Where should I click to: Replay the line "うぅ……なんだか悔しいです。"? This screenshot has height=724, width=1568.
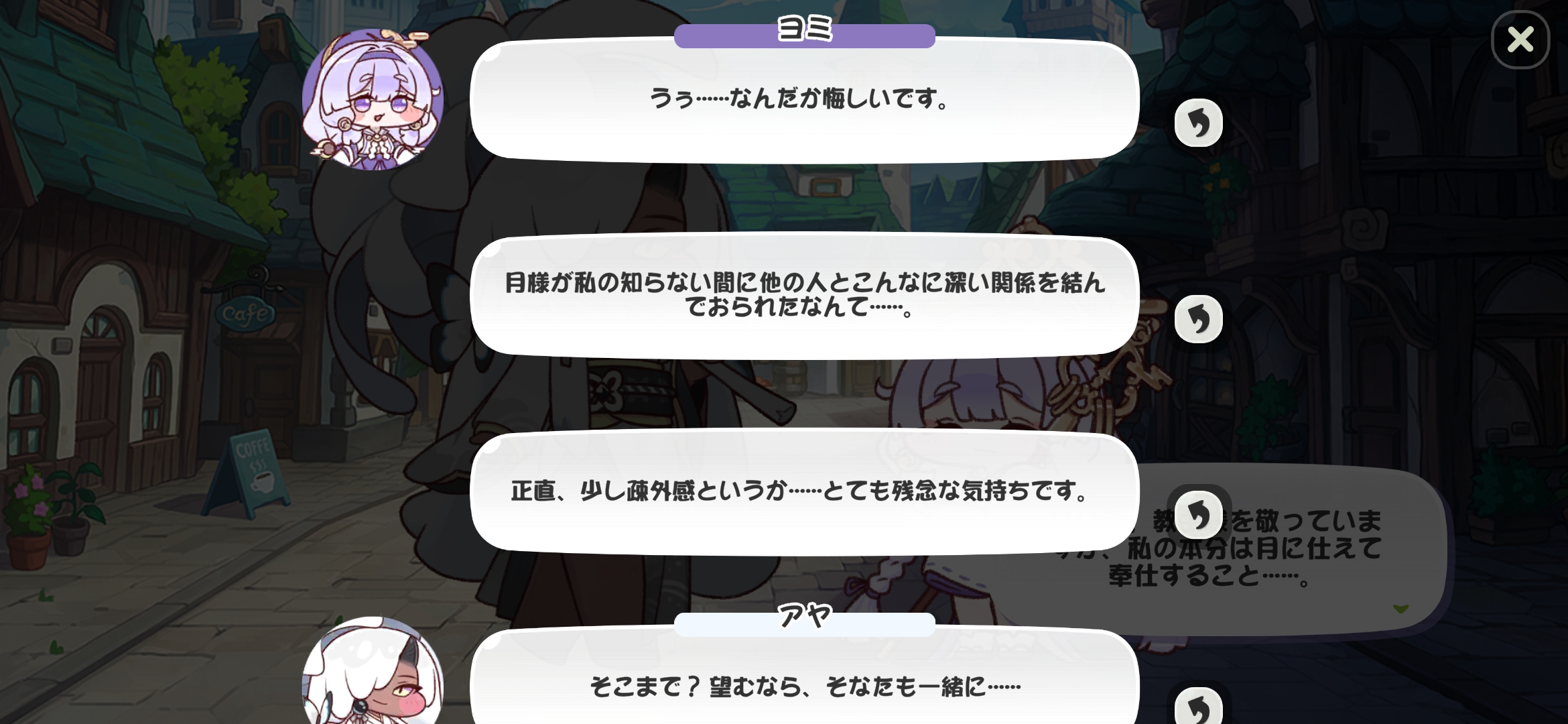tap(1198, 123)
